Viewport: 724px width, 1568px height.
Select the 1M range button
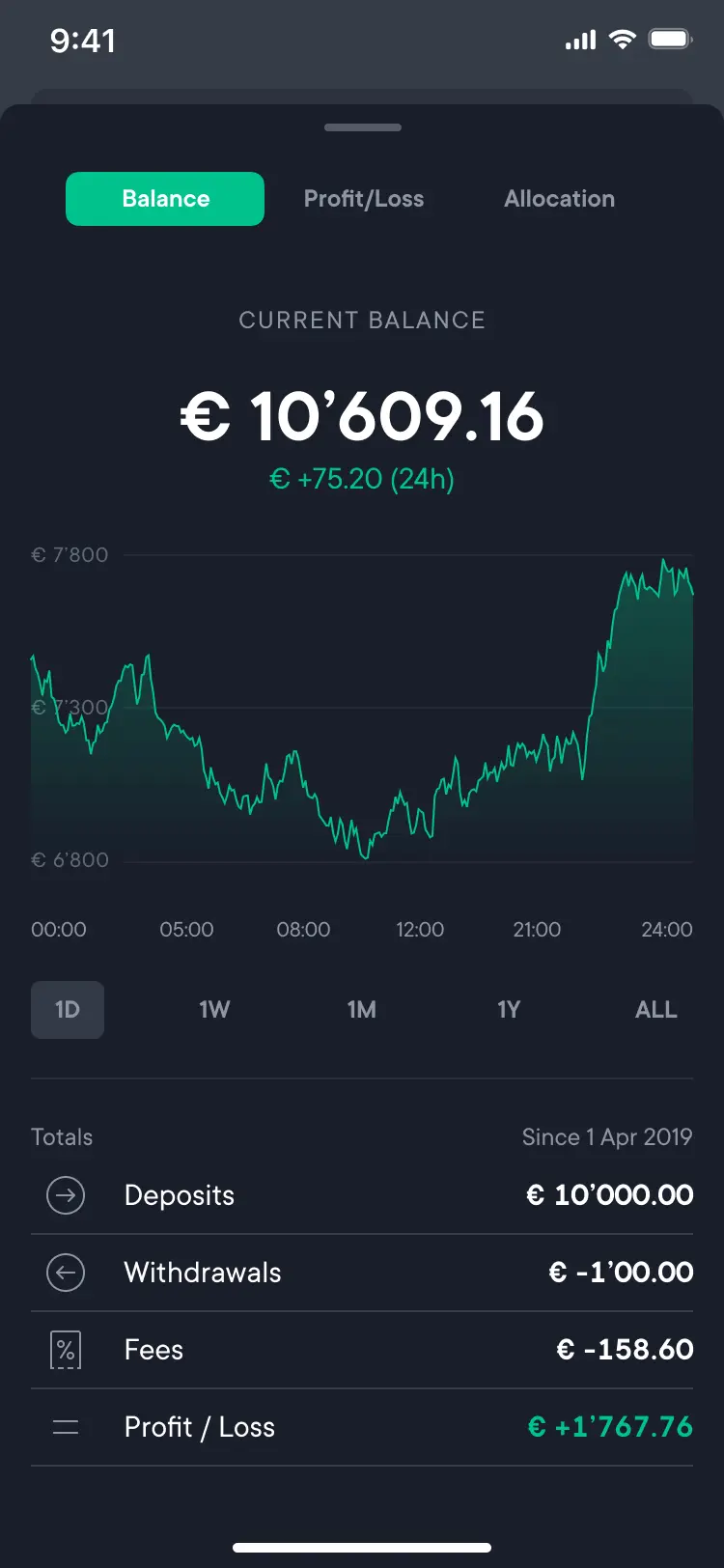click(x=361, y=1009)
